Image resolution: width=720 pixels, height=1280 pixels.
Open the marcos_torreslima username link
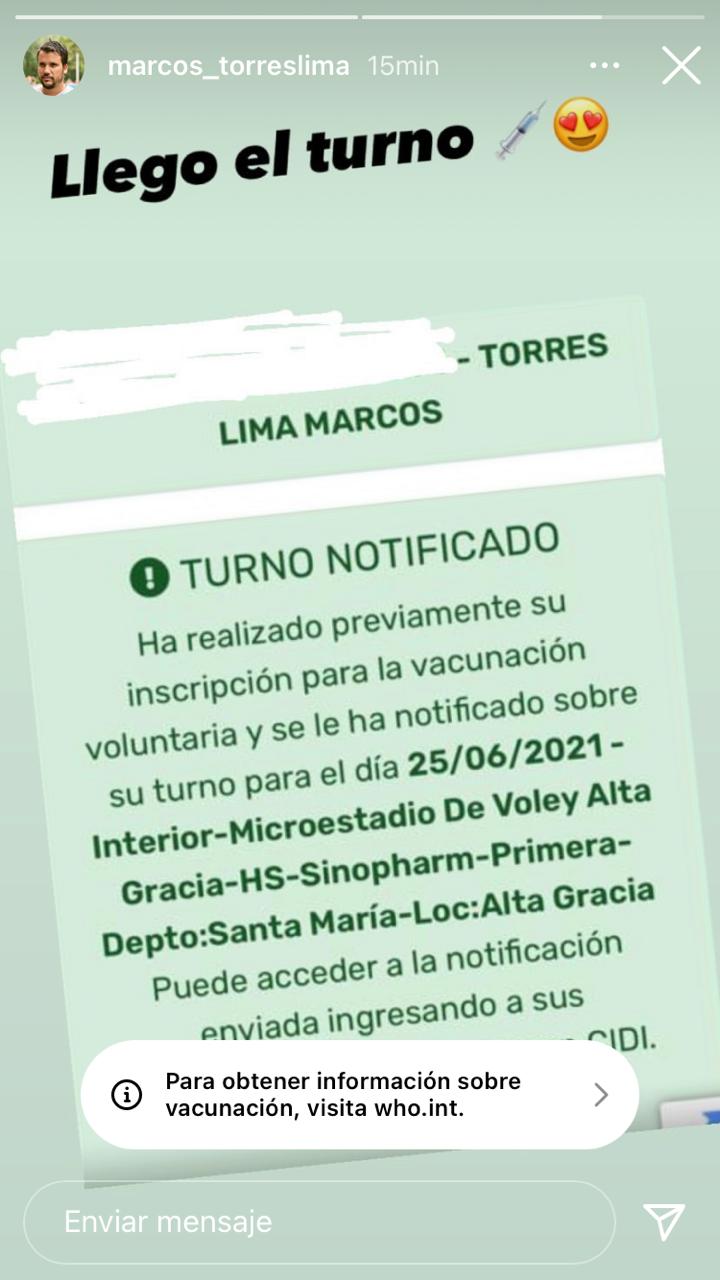(x=228, y=66)
